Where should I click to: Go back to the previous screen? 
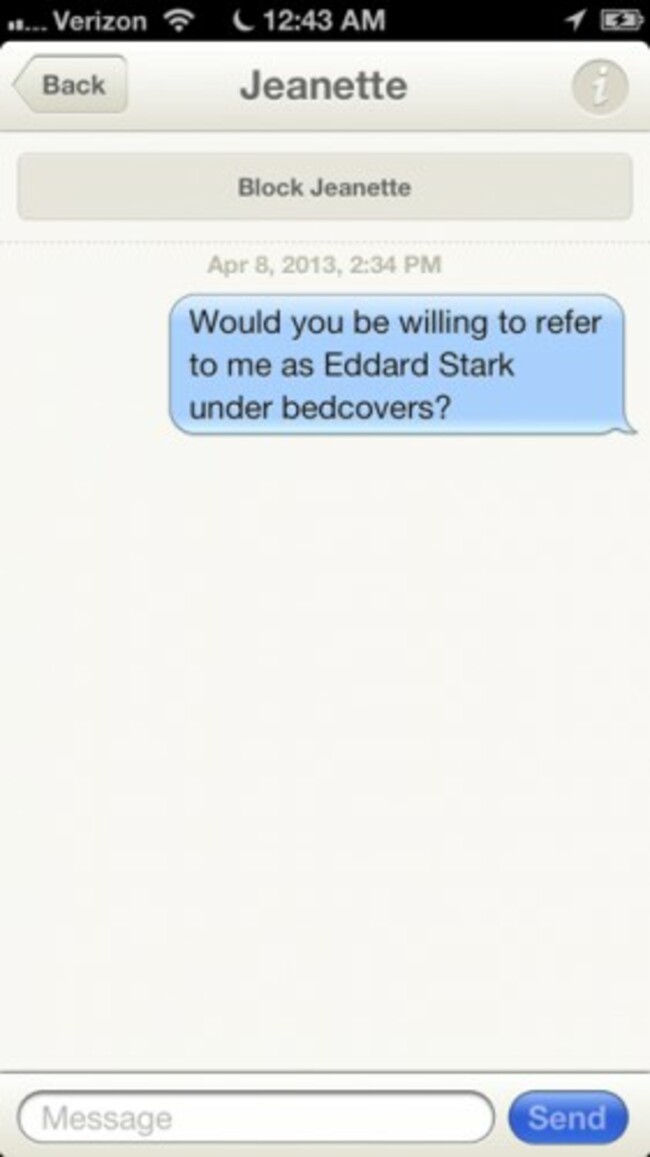pyautogui.click(x=70, y=84)
